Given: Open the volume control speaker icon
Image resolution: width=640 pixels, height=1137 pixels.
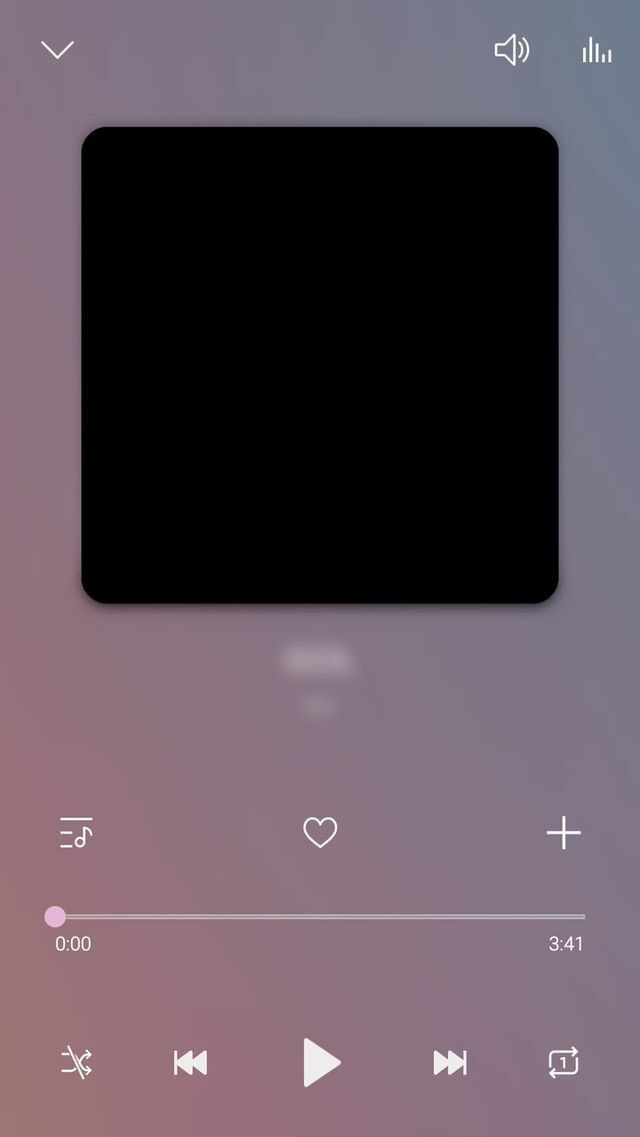Looking at the screenshot, I should pyautogui.click(x=512, y=50).
